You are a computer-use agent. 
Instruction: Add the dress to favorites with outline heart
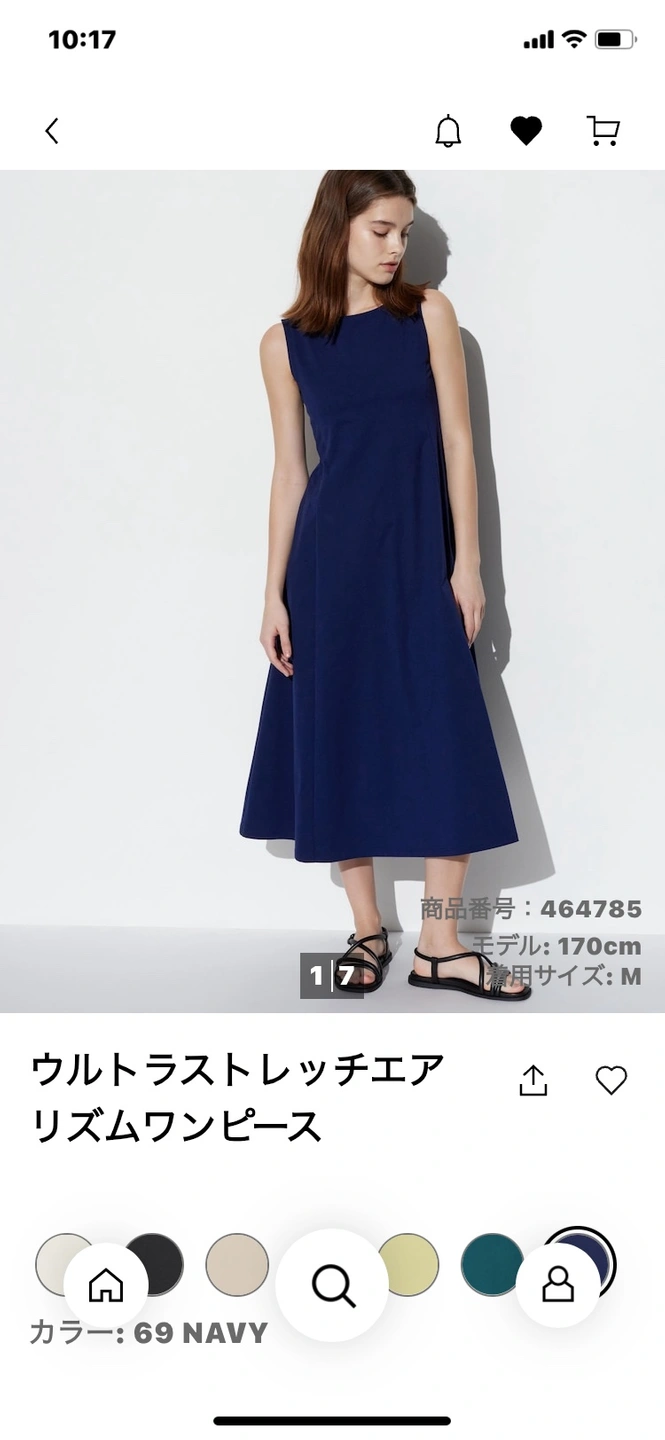pos(611,1080)
